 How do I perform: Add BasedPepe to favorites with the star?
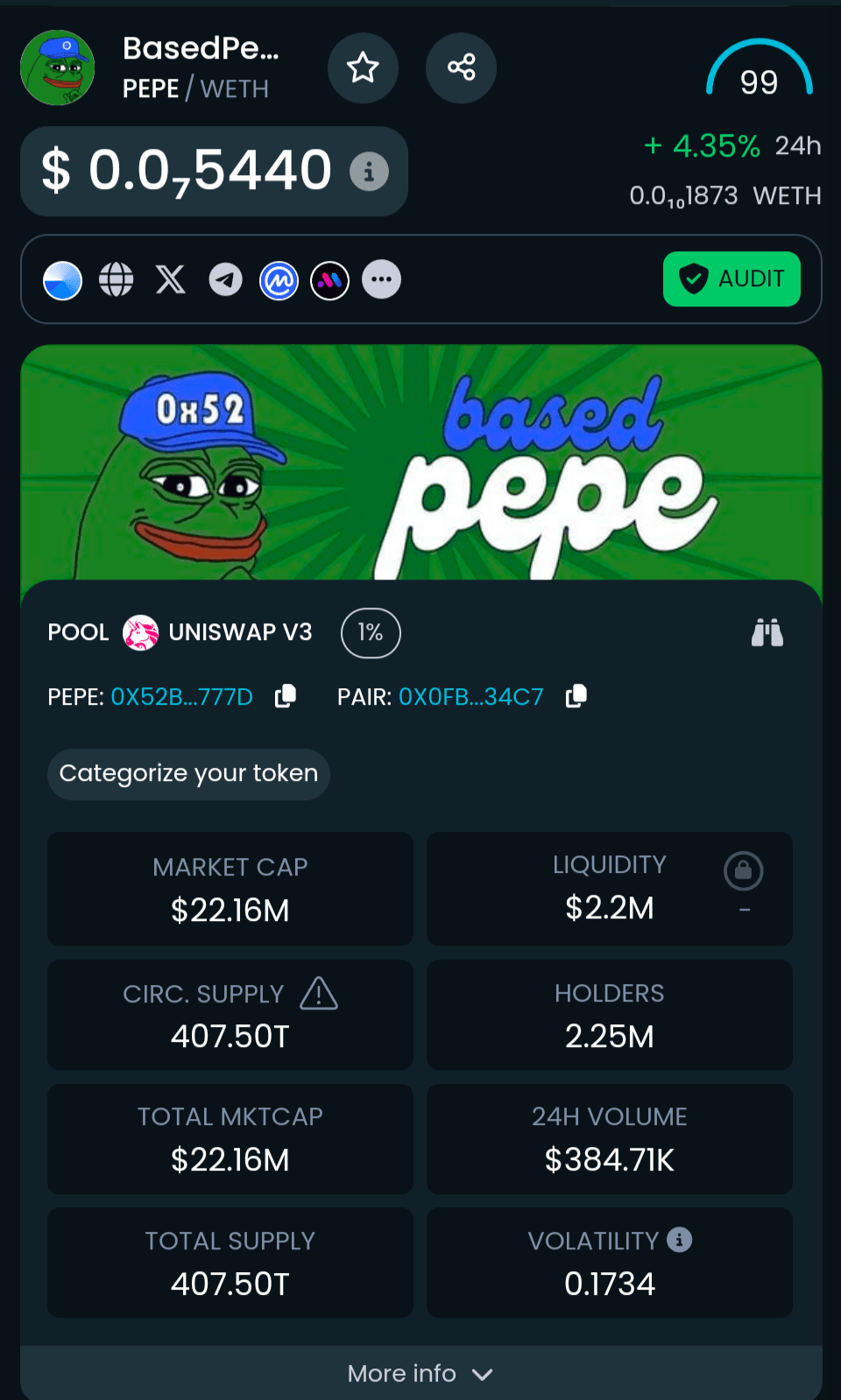click(363, 67)
